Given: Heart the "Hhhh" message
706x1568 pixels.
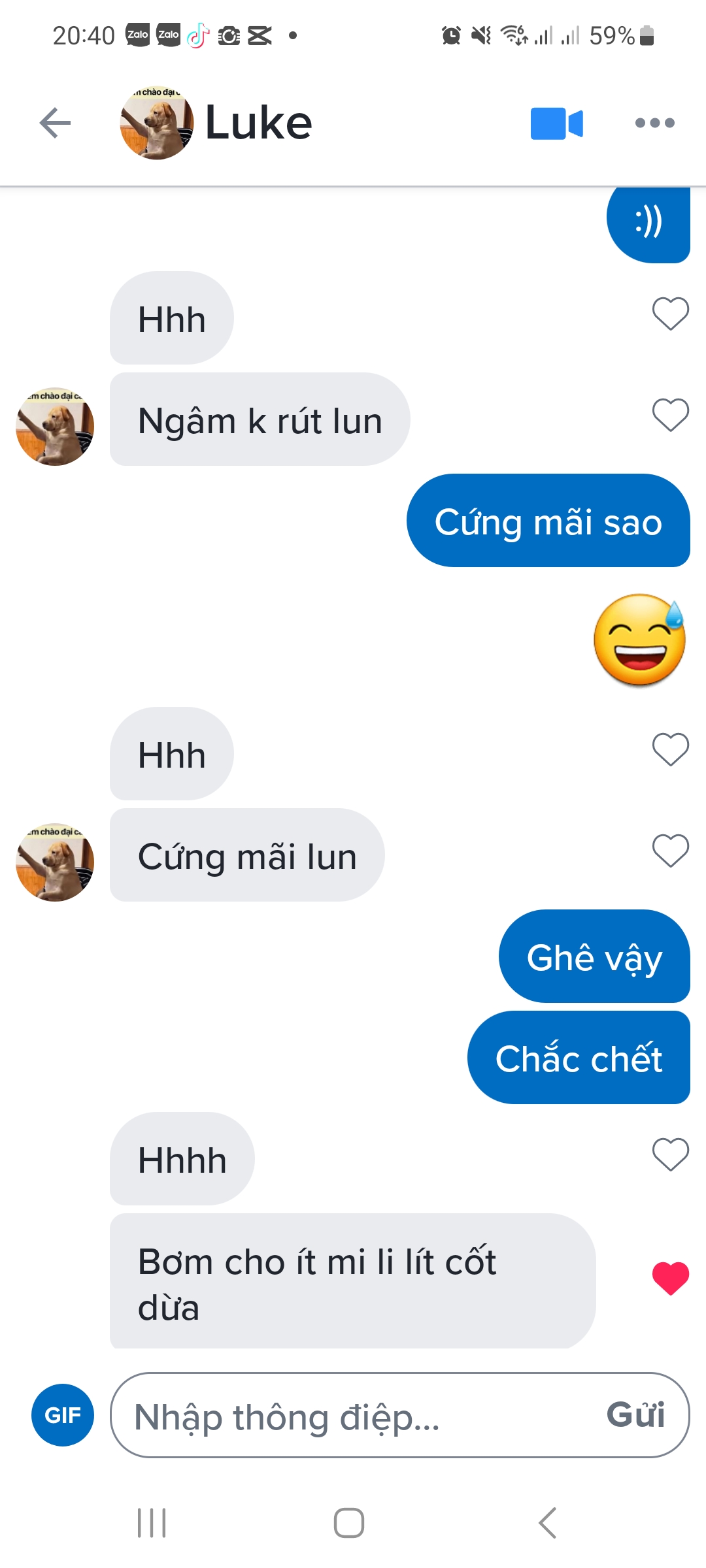Looking at the screenshot, I should (670, 1154).
